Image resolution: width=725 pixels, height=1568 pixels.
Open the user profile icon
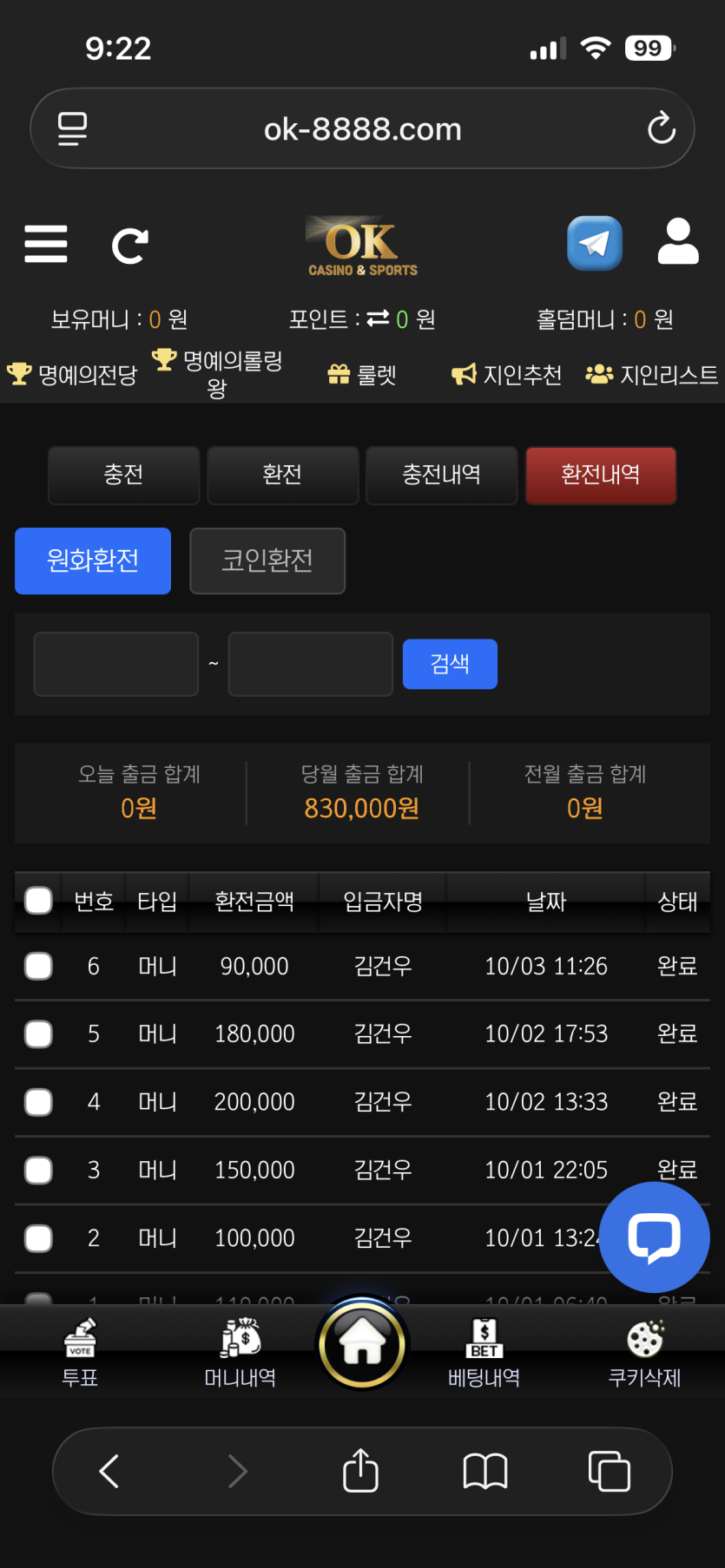pos(677,242)
